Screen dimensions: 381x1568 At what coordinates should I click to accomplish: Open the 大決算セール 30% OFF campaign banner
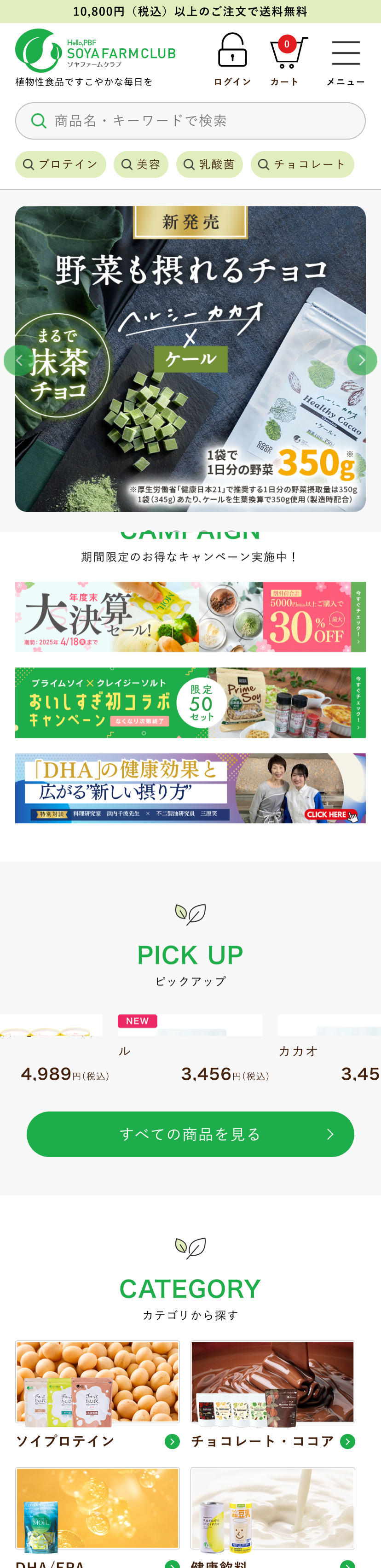(x=190, y=617)
